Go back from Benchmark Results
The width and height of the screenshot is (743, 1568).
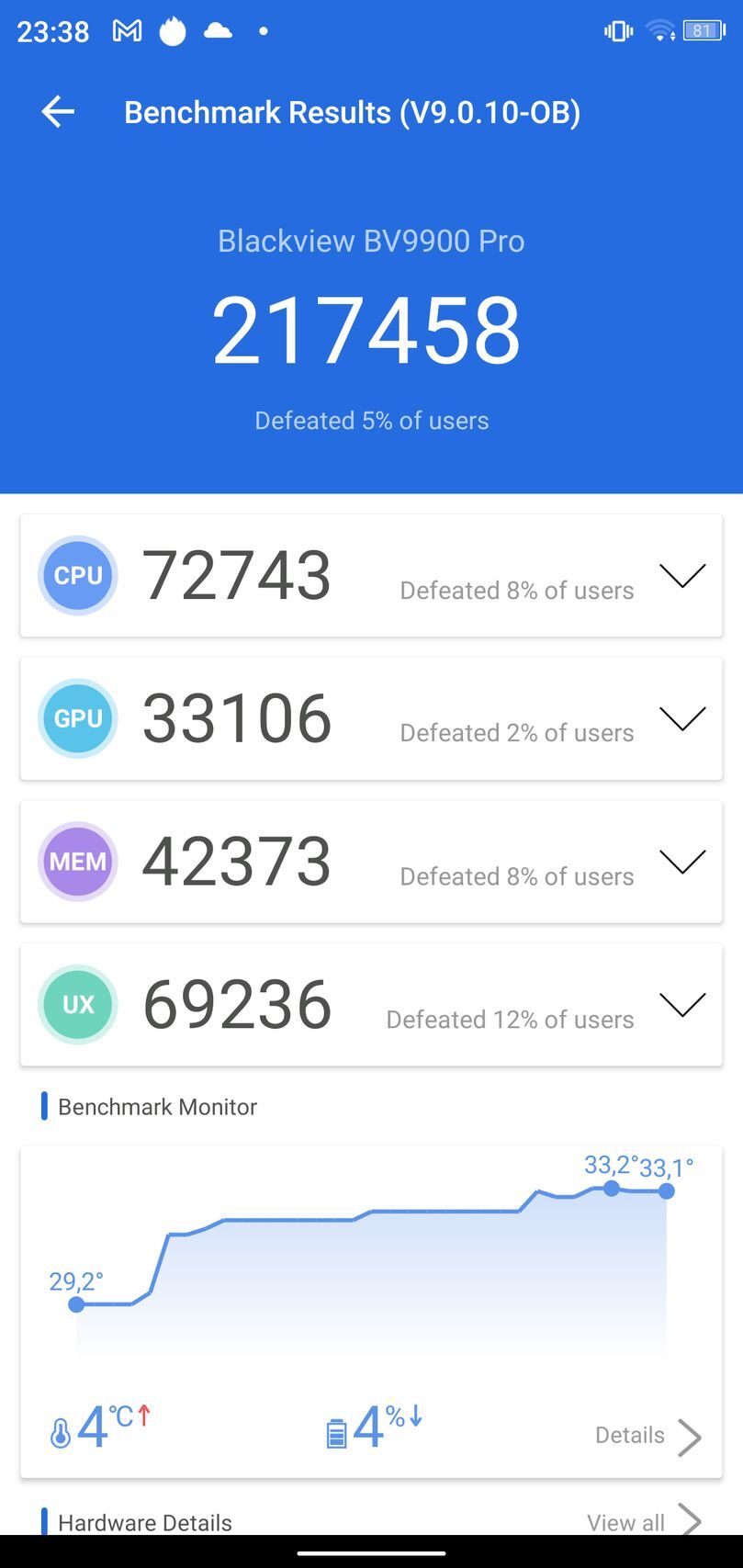pos(58,112)
